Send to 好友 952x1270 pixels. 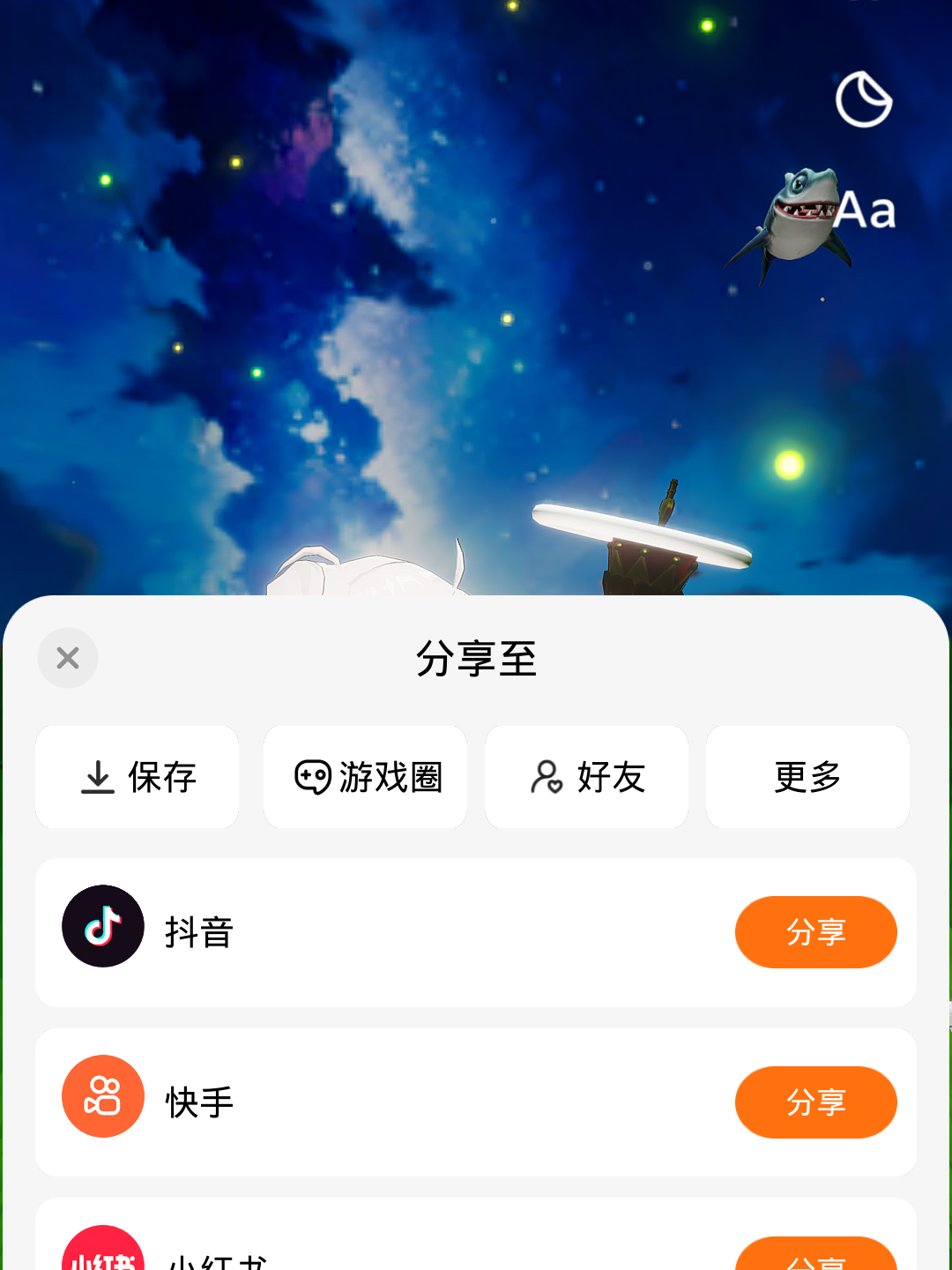[x=587, y=777]
